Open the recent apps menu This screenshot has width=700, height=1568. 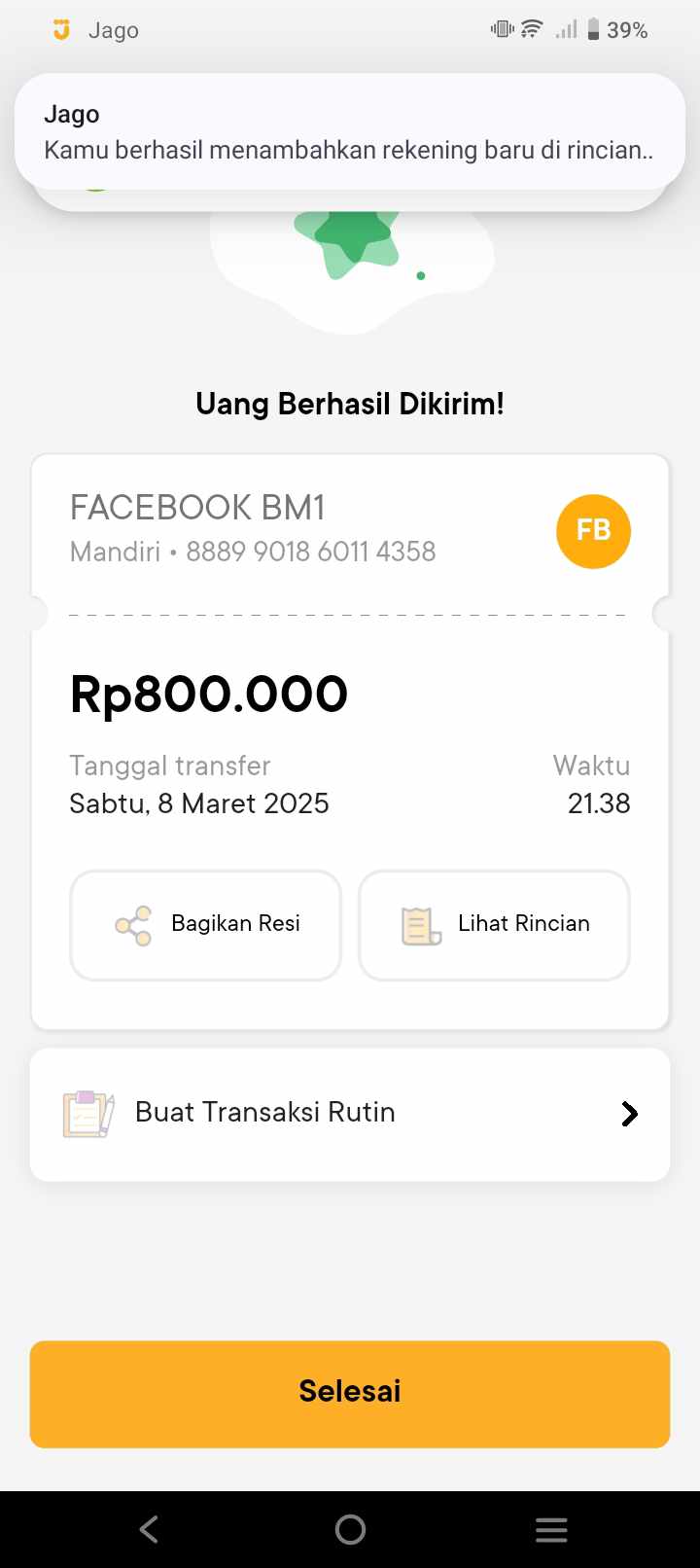[551, 1529]
